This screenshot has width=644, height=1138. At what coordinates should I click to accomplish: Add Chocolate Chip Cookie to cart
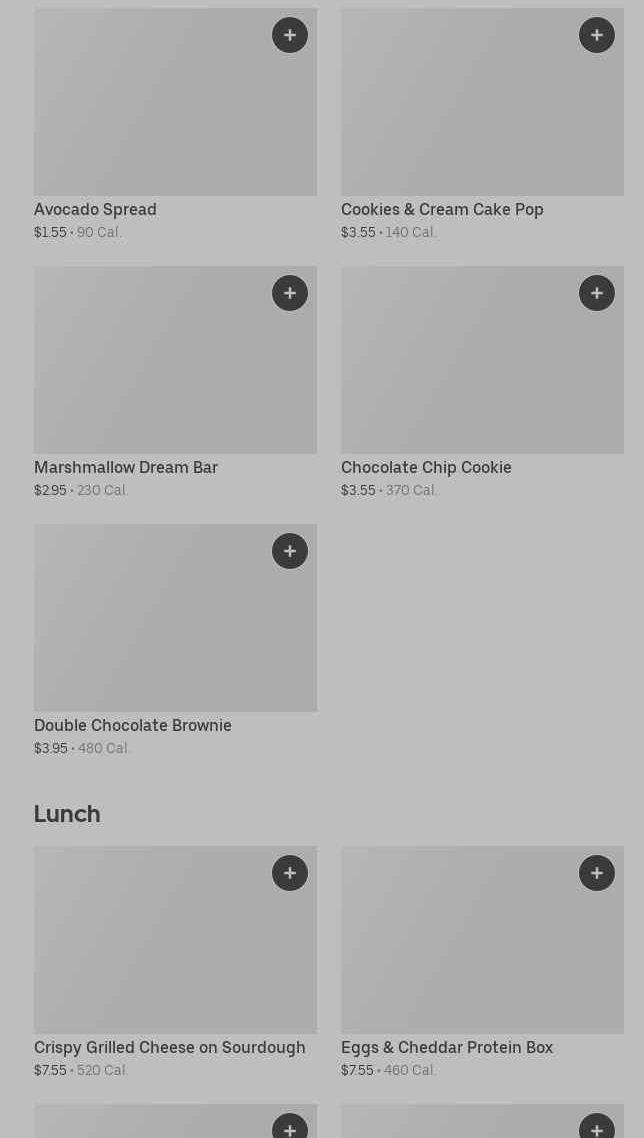pos(597,293)
